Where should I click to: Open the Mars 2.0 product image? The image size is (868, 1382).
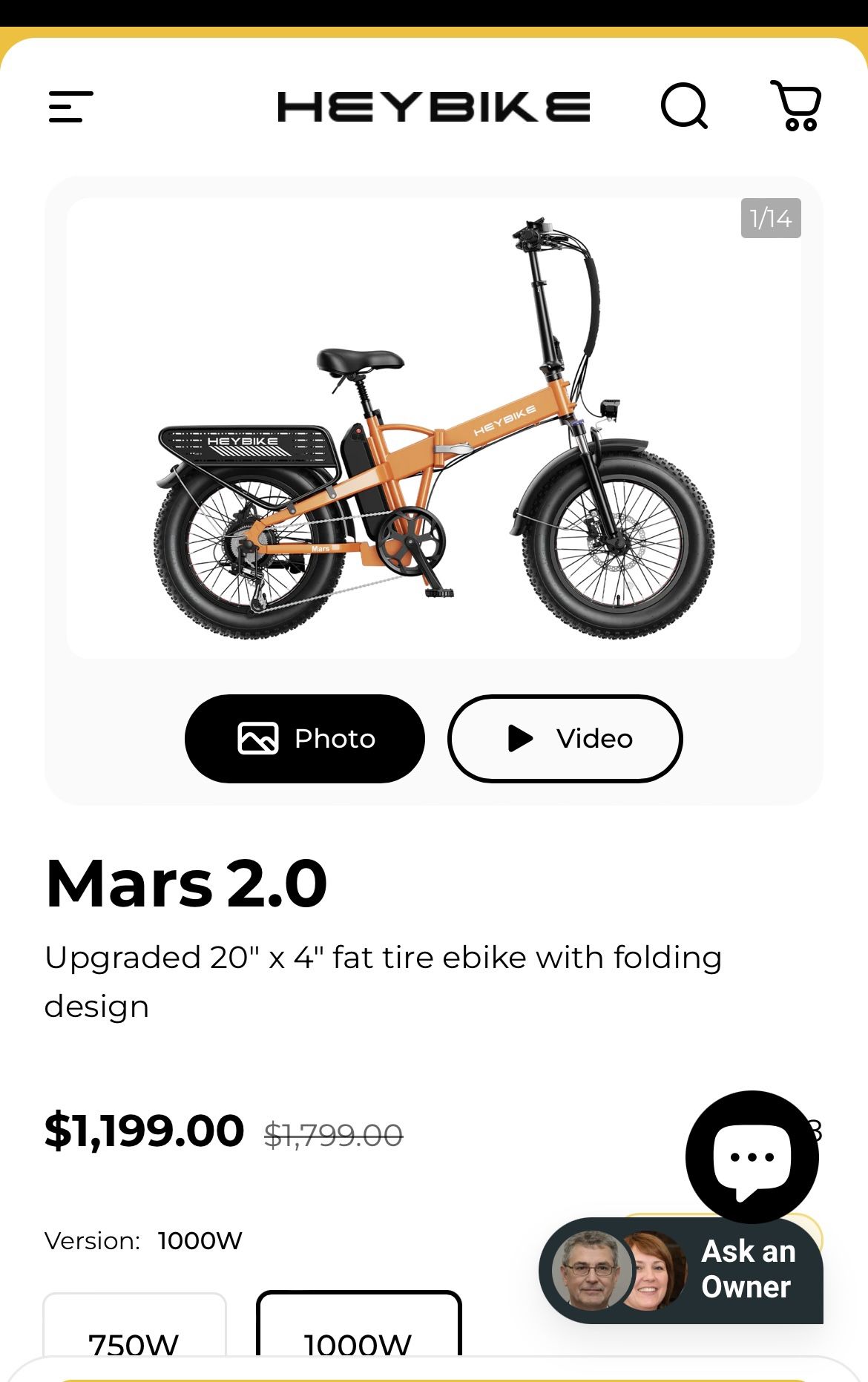pyautogui.click(x=433, y=428)
